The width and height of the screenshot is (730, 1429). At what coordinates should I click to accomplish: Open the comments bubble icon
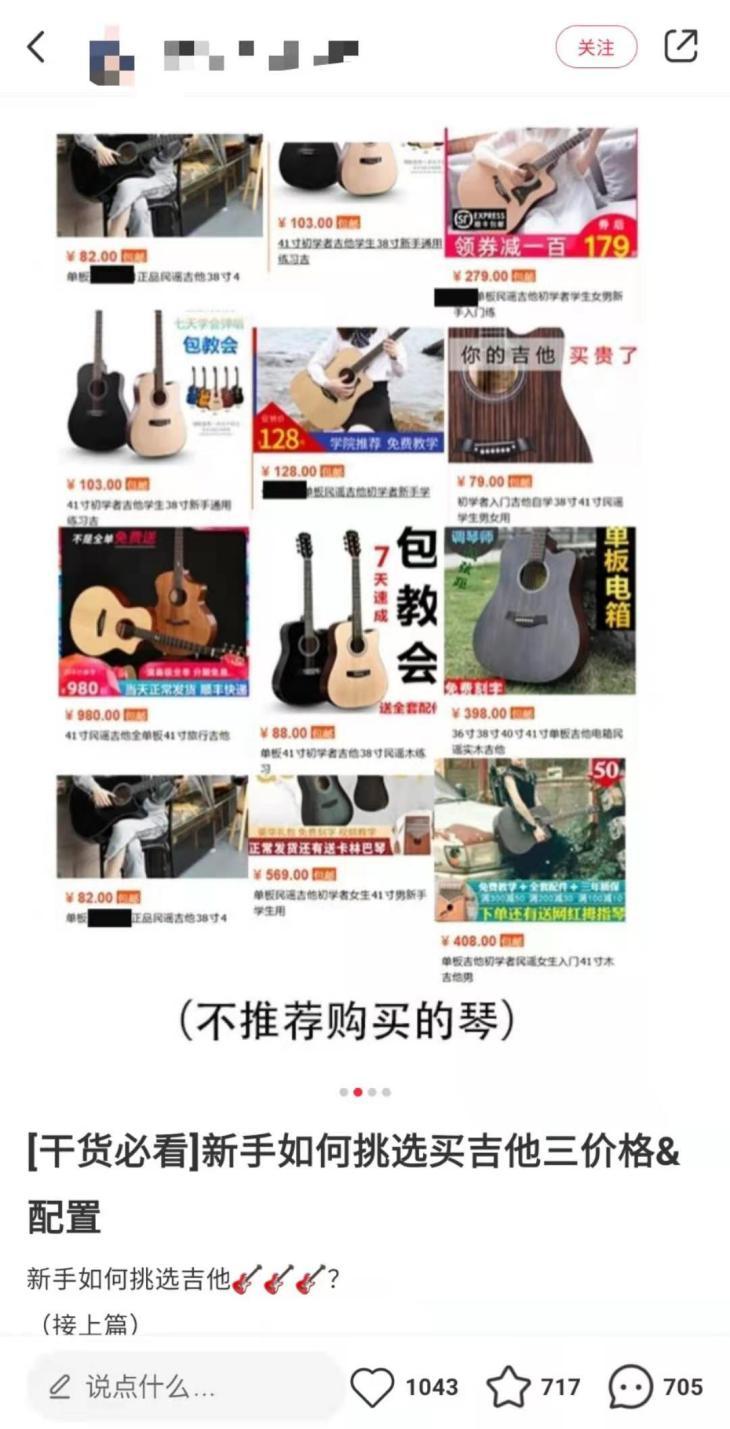click(631, 1387)
